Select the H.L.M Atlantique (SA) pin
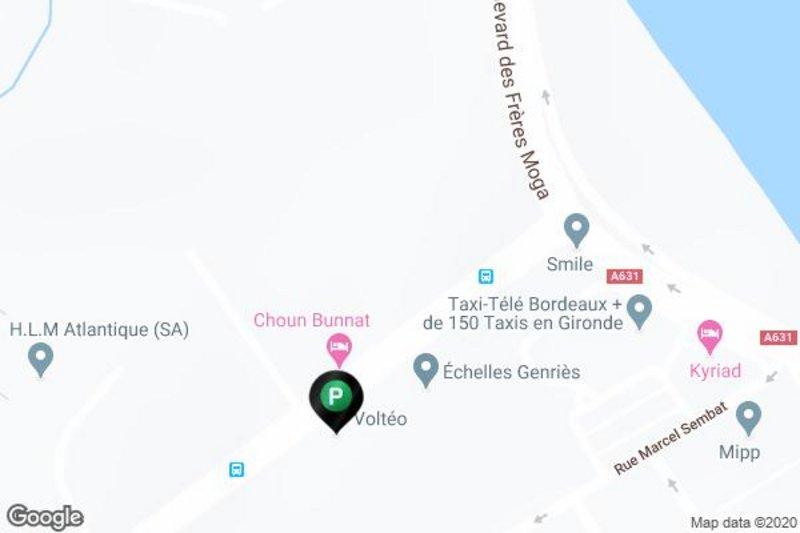Viewport: 800px width, 533px height. (41, 357)
